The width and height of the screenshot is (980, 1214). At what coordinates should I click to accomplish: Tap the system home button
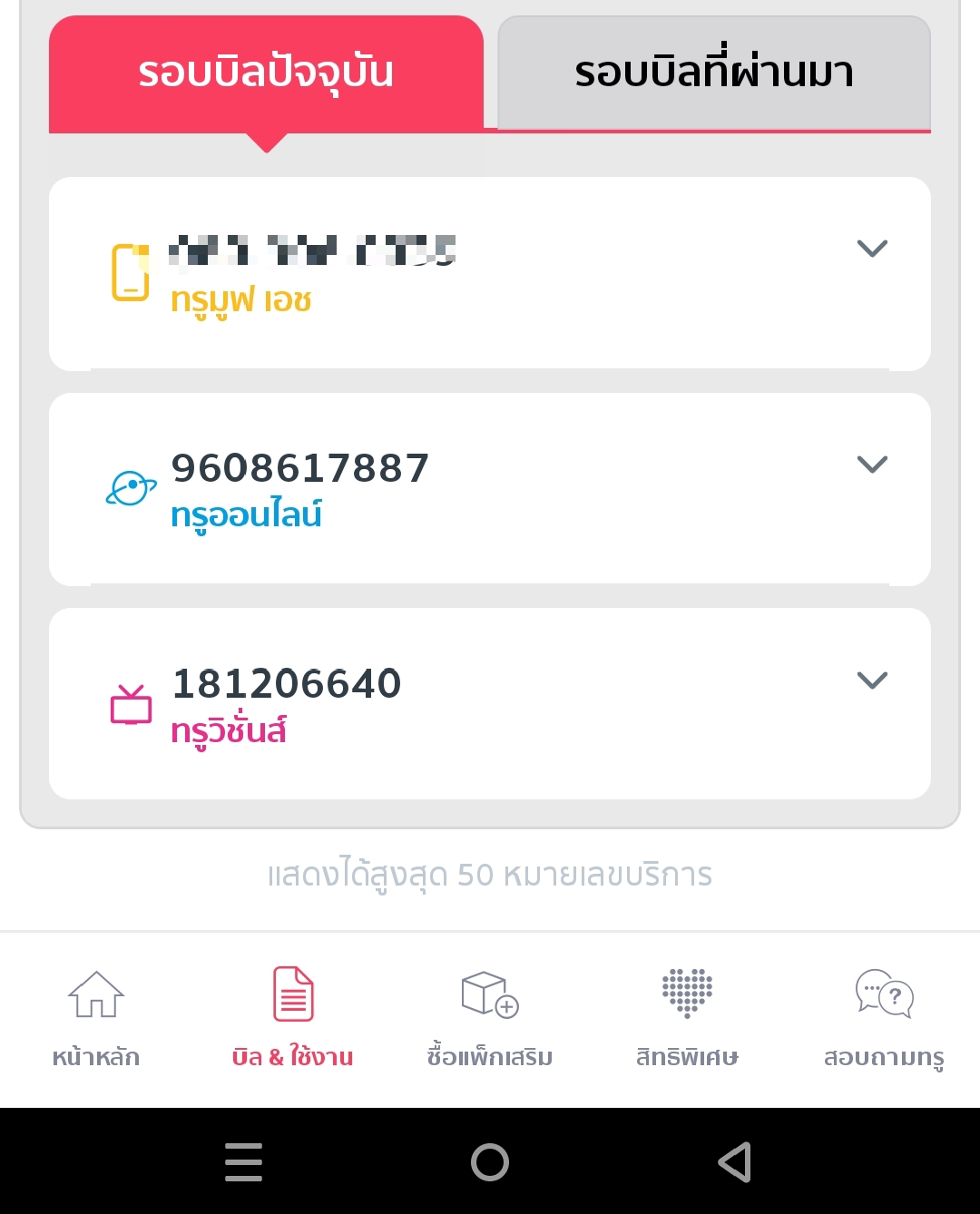point(490,1161)
